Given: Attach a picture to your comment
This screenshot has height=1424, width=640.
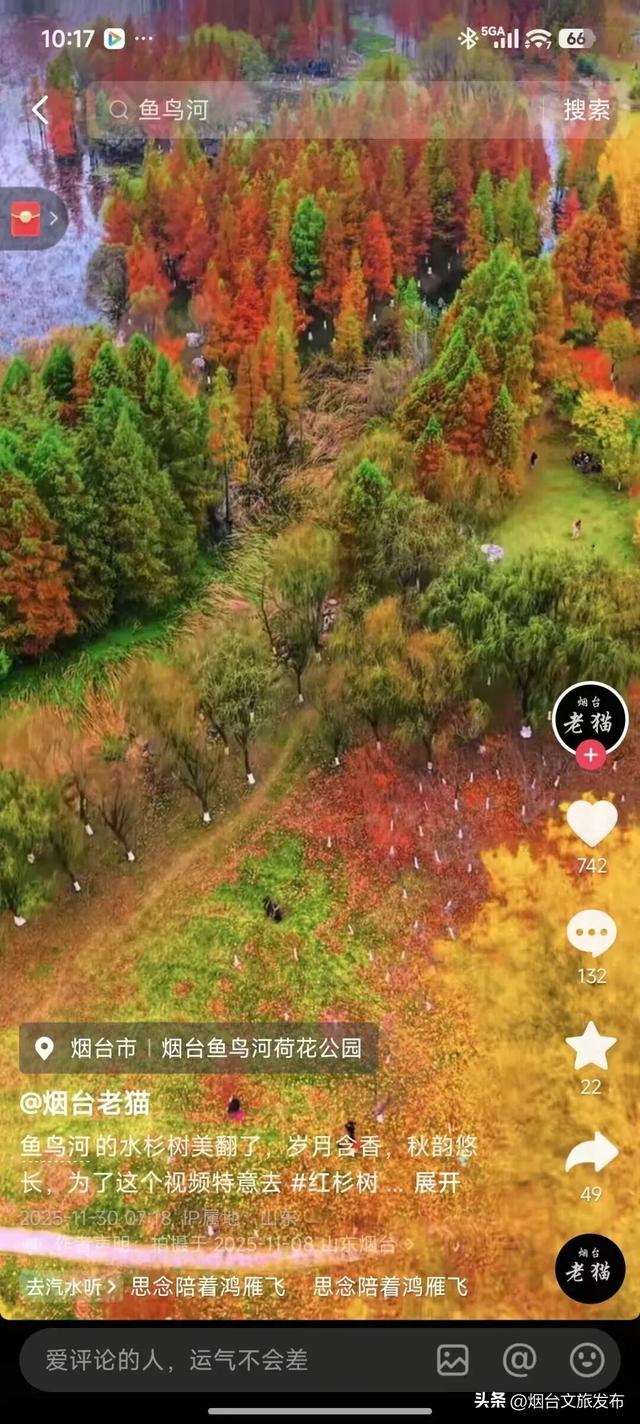Looking at the screenshot, I should click(453, 1360).
